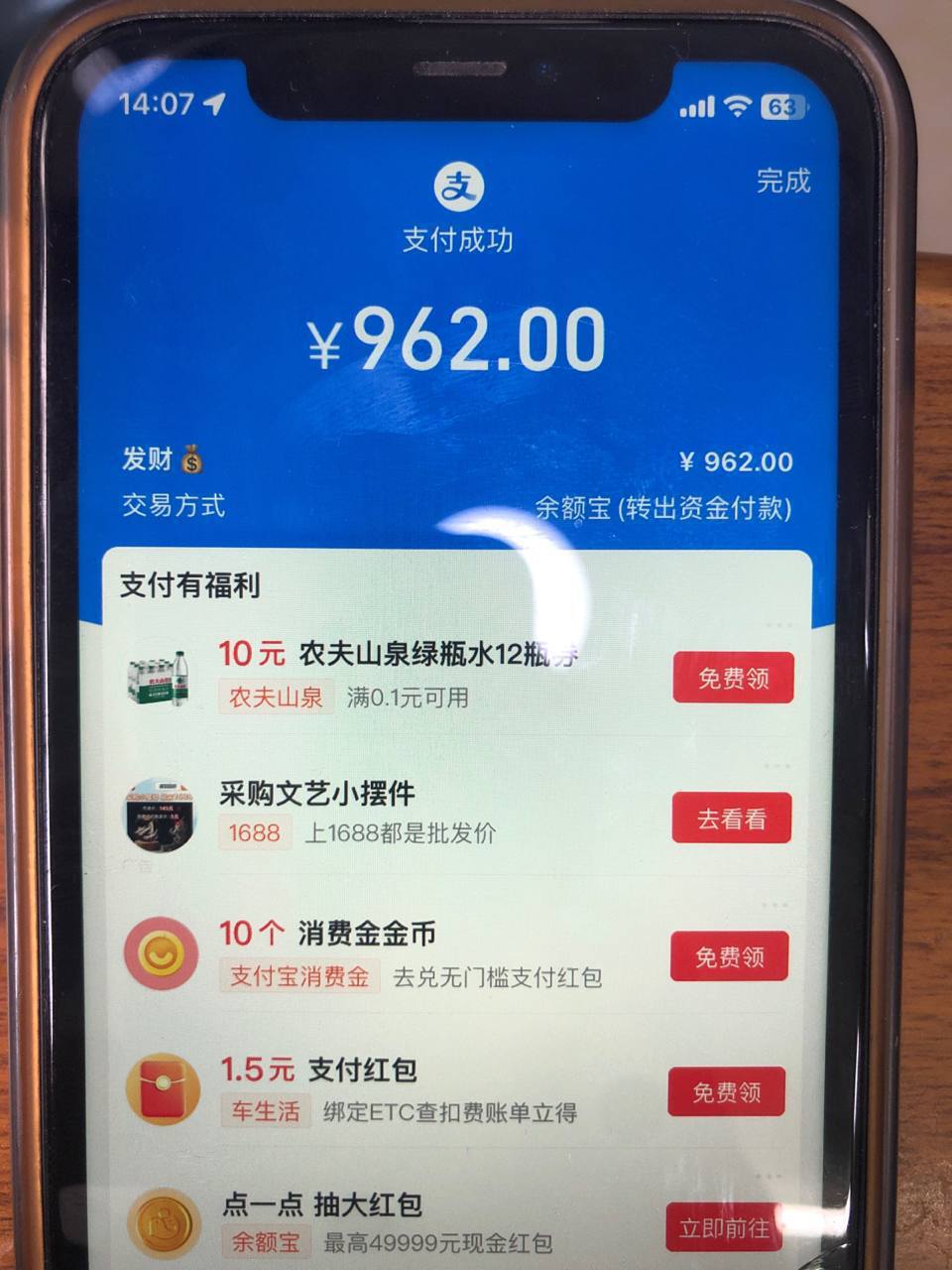Image resolution: width=952 pixels, height=1270 pixels.
Task: Tap 立即前往 for 点一点 抽大红包
Action: point(724,1228)
